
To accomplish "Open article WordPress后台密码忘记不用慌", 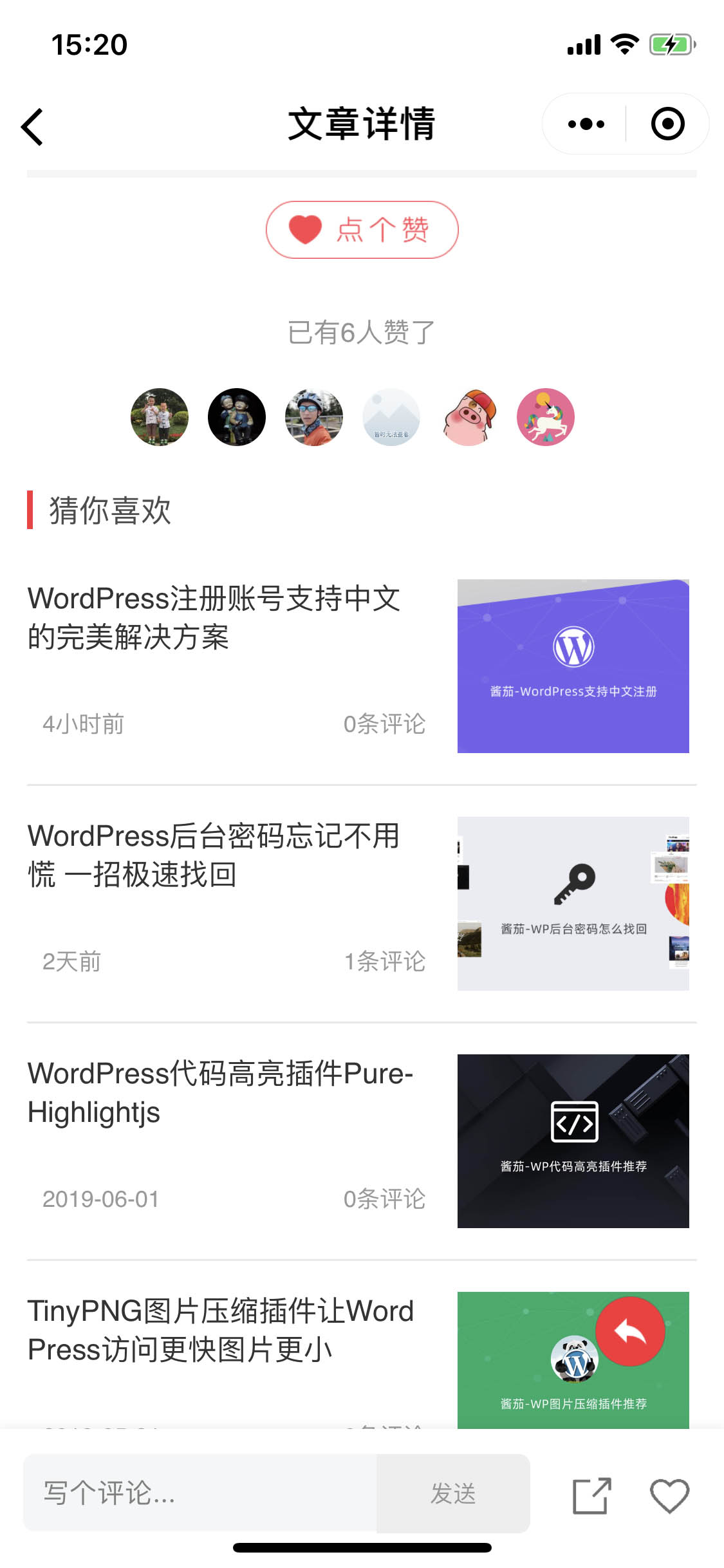I will tap(214, 855).
